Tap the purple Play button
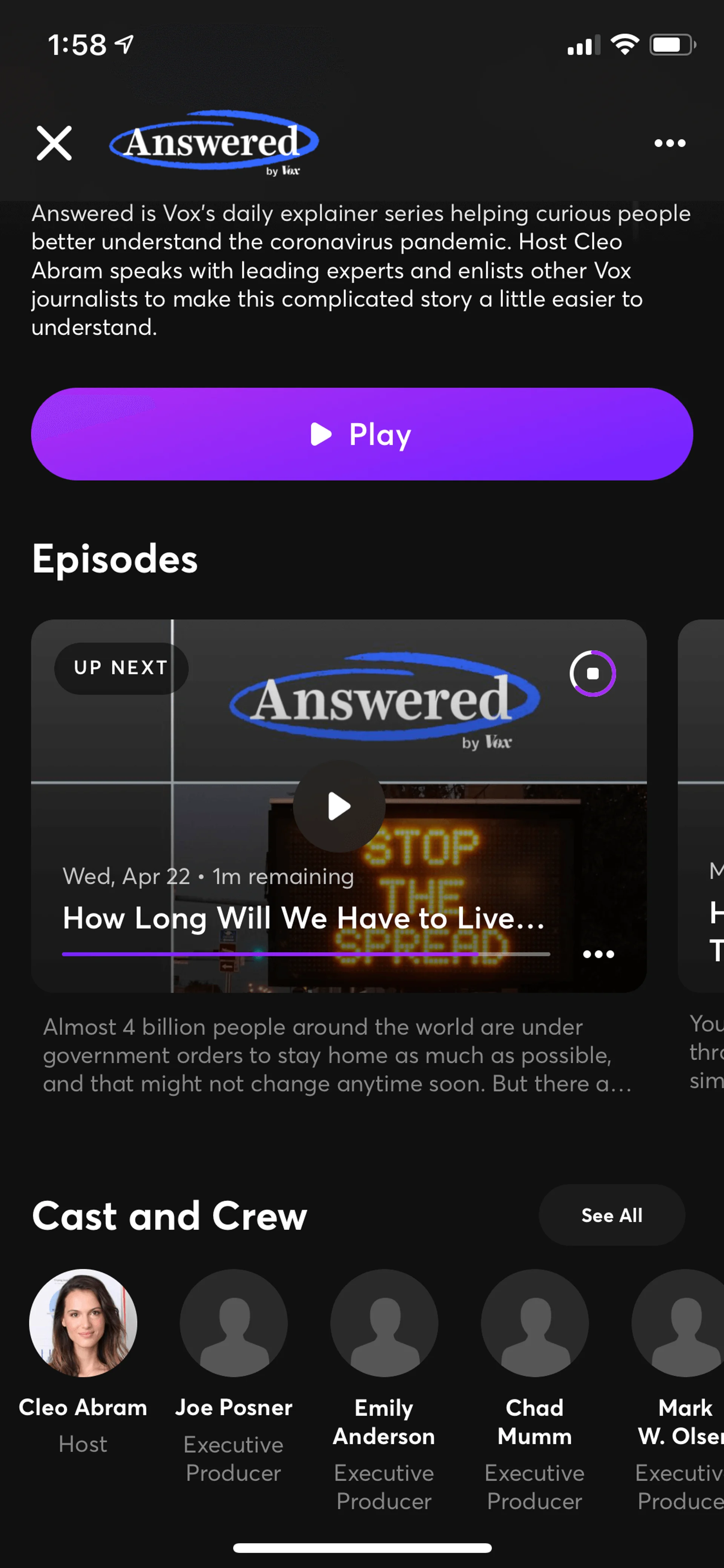The width and height of the screenshot is (724, 1568). (362, 434)
